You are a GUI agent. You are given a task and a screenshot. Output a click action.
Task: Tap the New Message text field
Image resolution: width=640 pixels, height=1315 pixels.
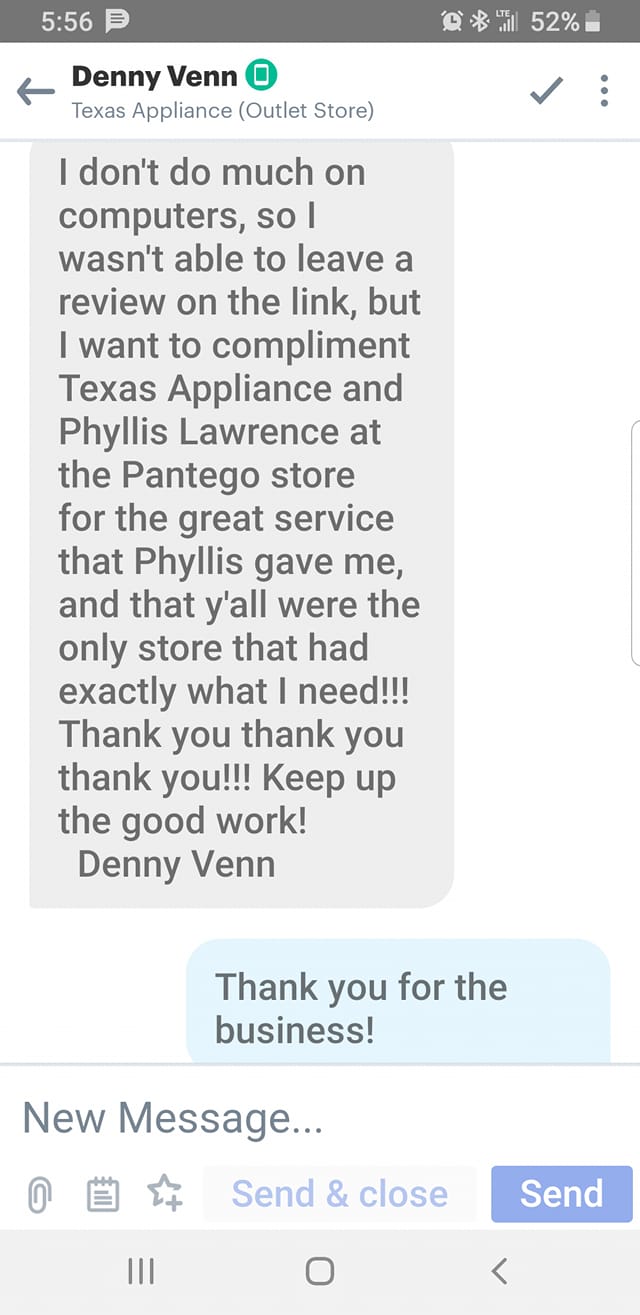[x=320, y=1116]
